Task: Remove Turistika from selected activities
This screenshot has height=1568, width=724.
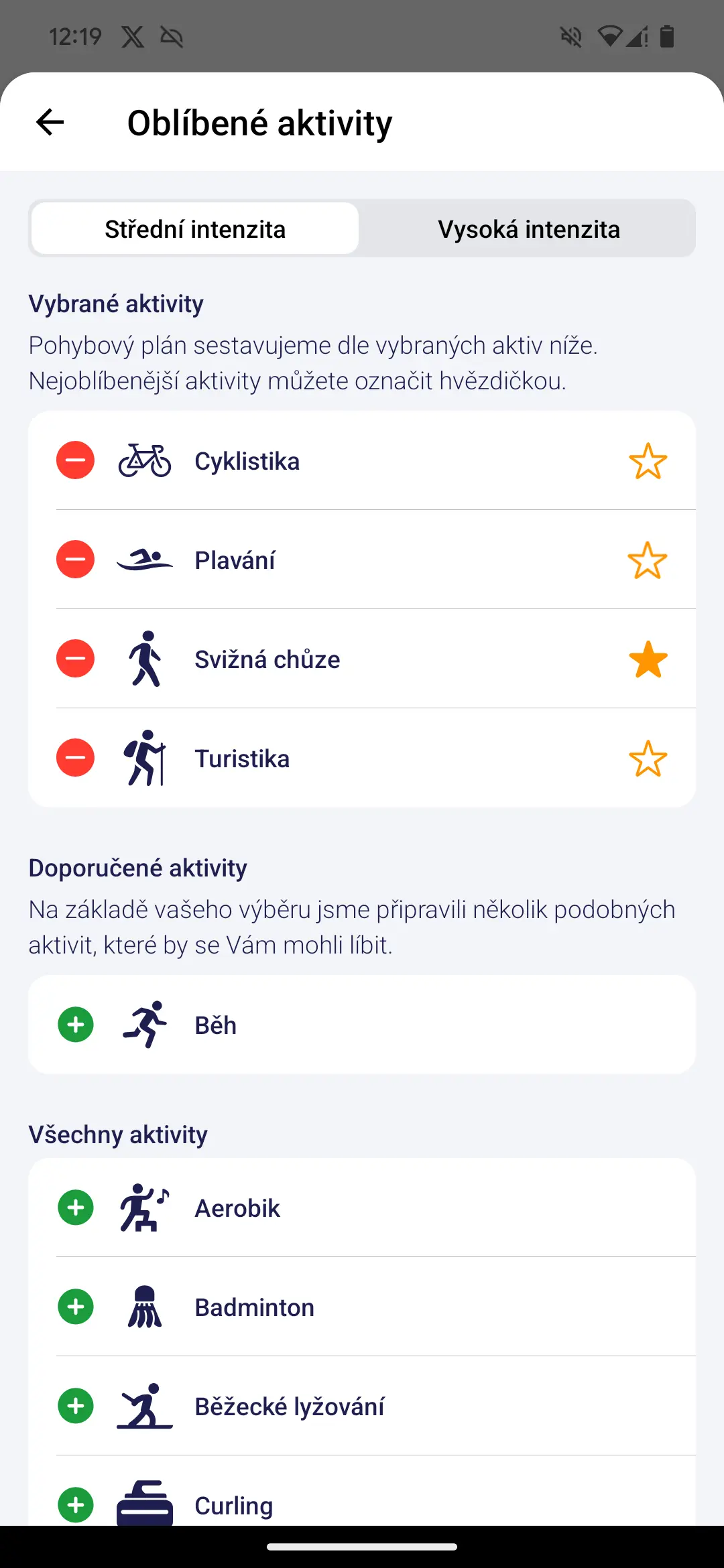Action: click(x=75, y=758)
